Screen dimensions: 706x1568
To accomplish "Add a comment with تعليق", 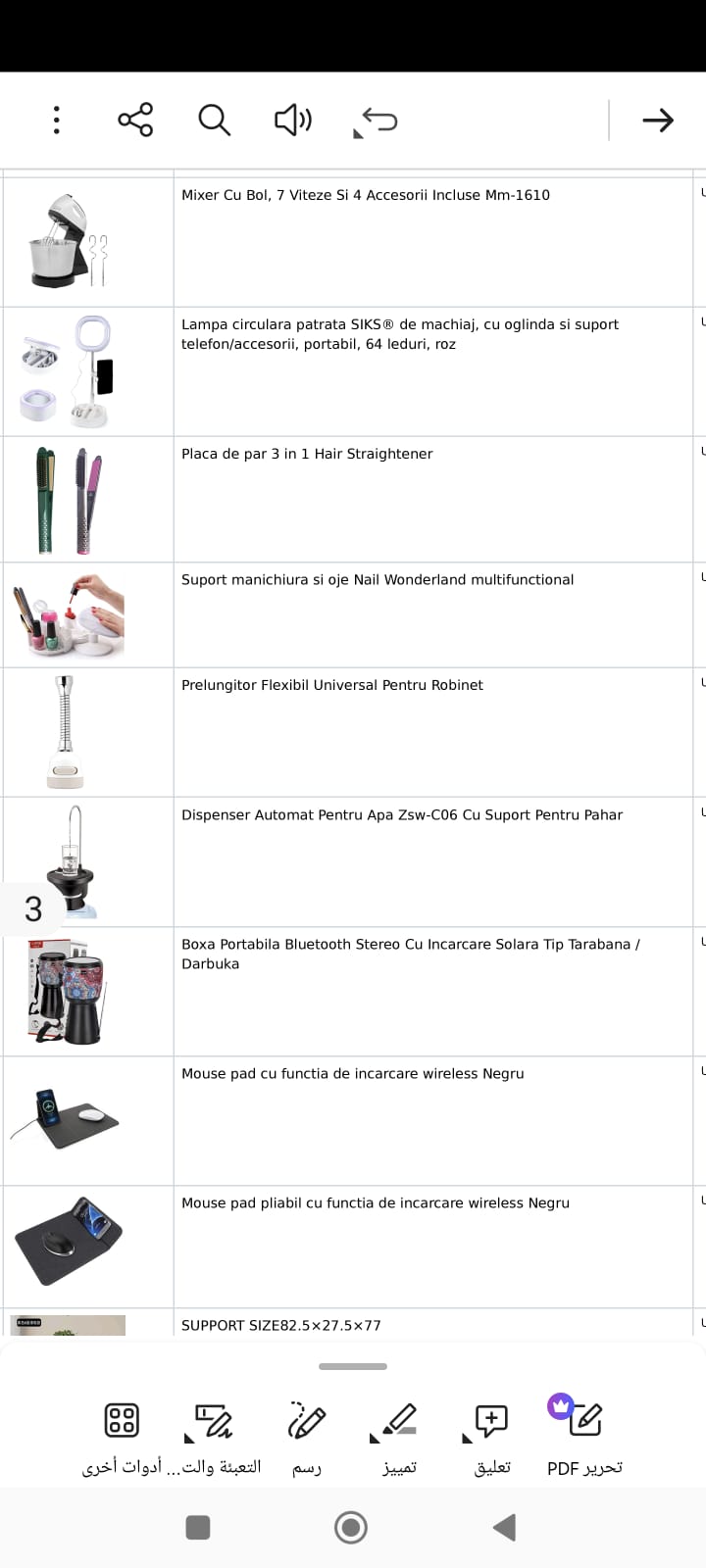I will point(491,1435).
